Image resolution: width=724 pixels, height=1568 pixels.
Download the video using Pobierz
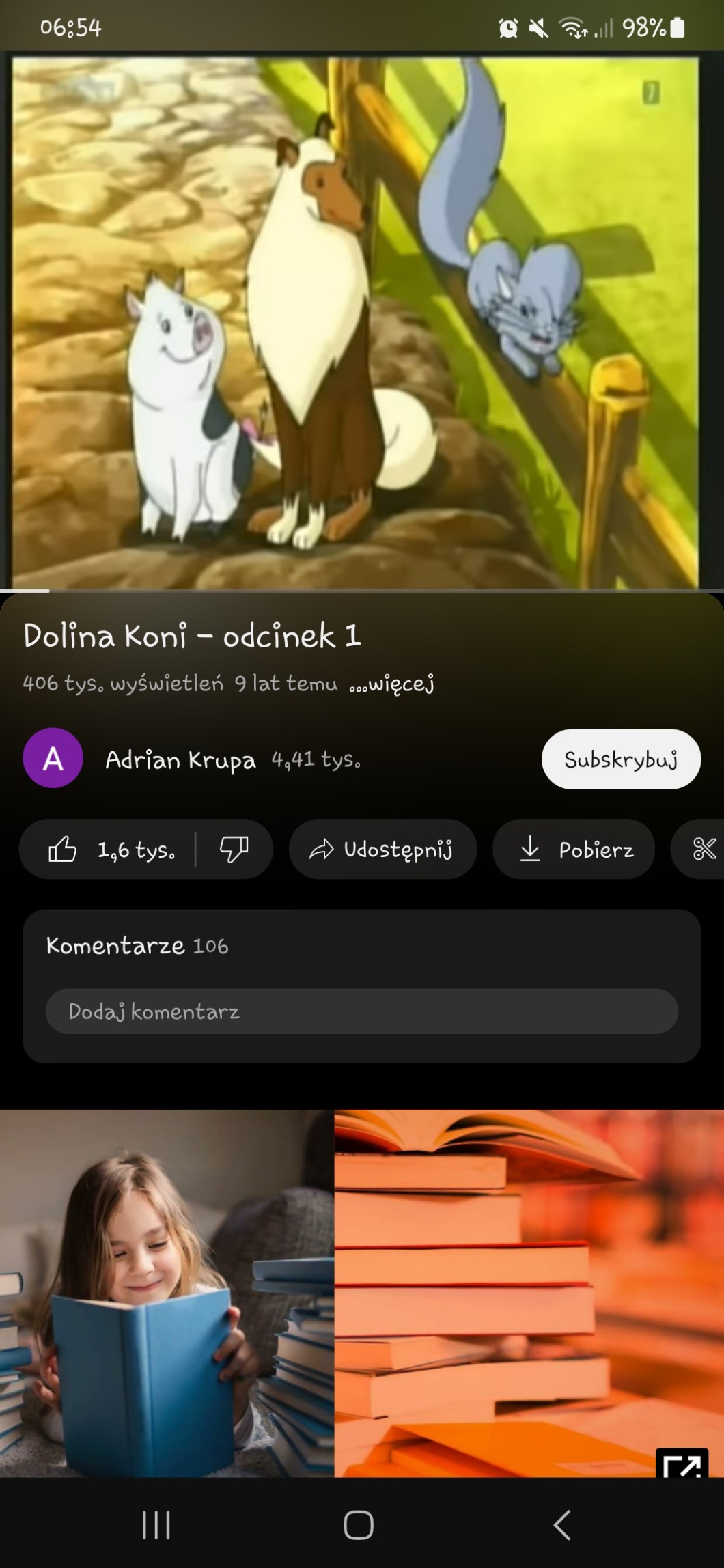pyautogui.click(x=574, y=849)
